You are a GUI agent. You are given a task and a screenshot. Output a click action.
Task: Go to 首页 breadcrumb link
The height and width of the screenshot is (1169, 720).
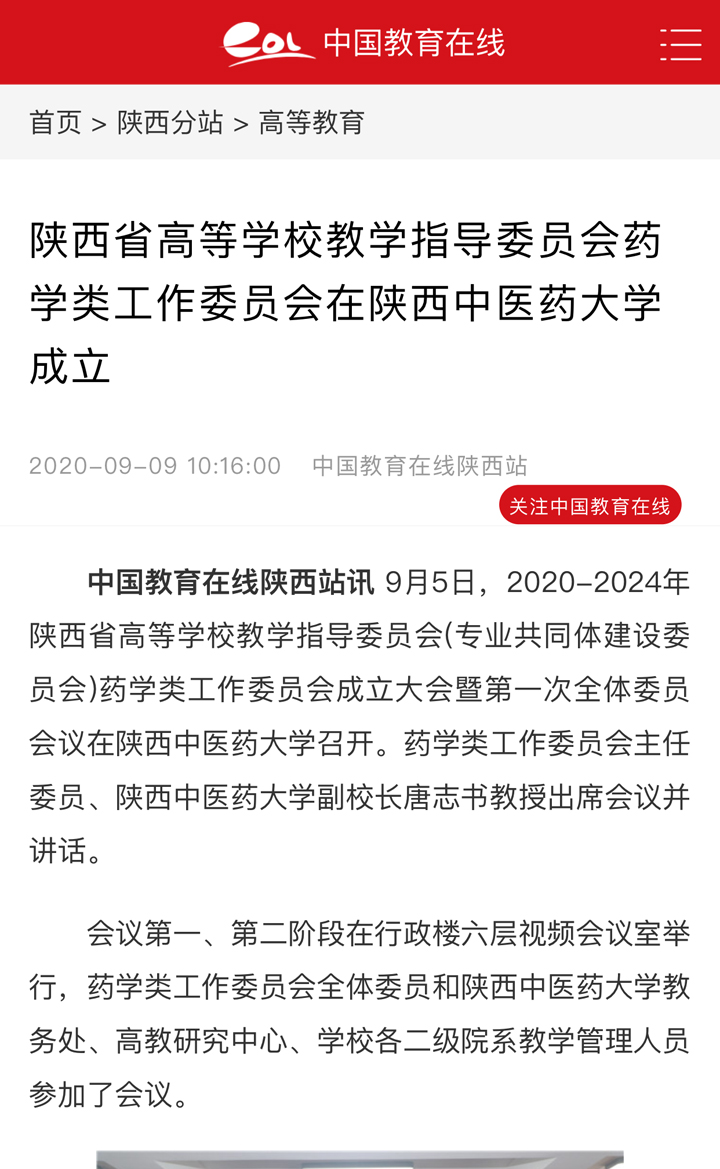pos(55,122)
